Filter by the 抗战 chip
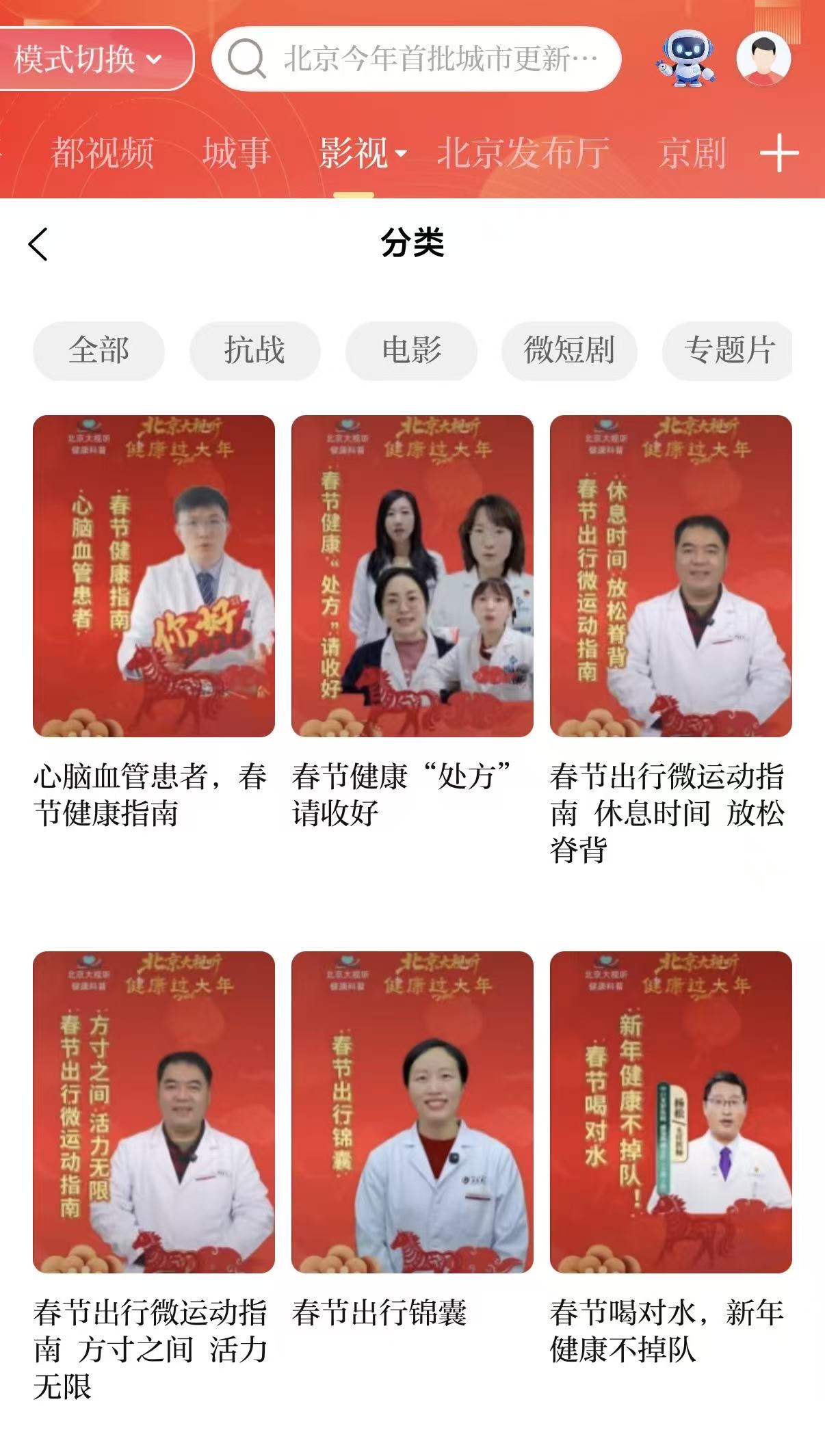825x1456 pixels. point(254,350)
